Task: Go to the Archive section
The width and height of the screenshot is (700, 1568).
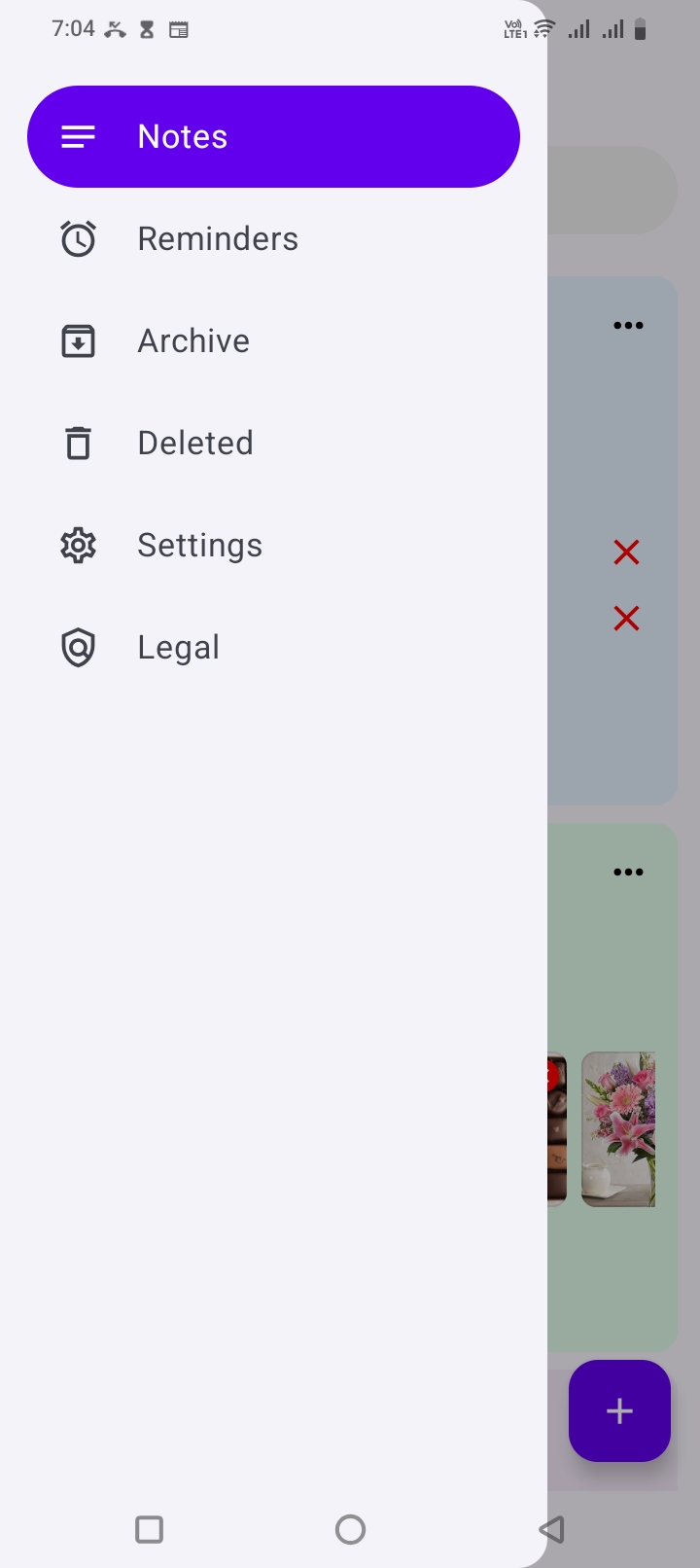Action: click(193, 340)
